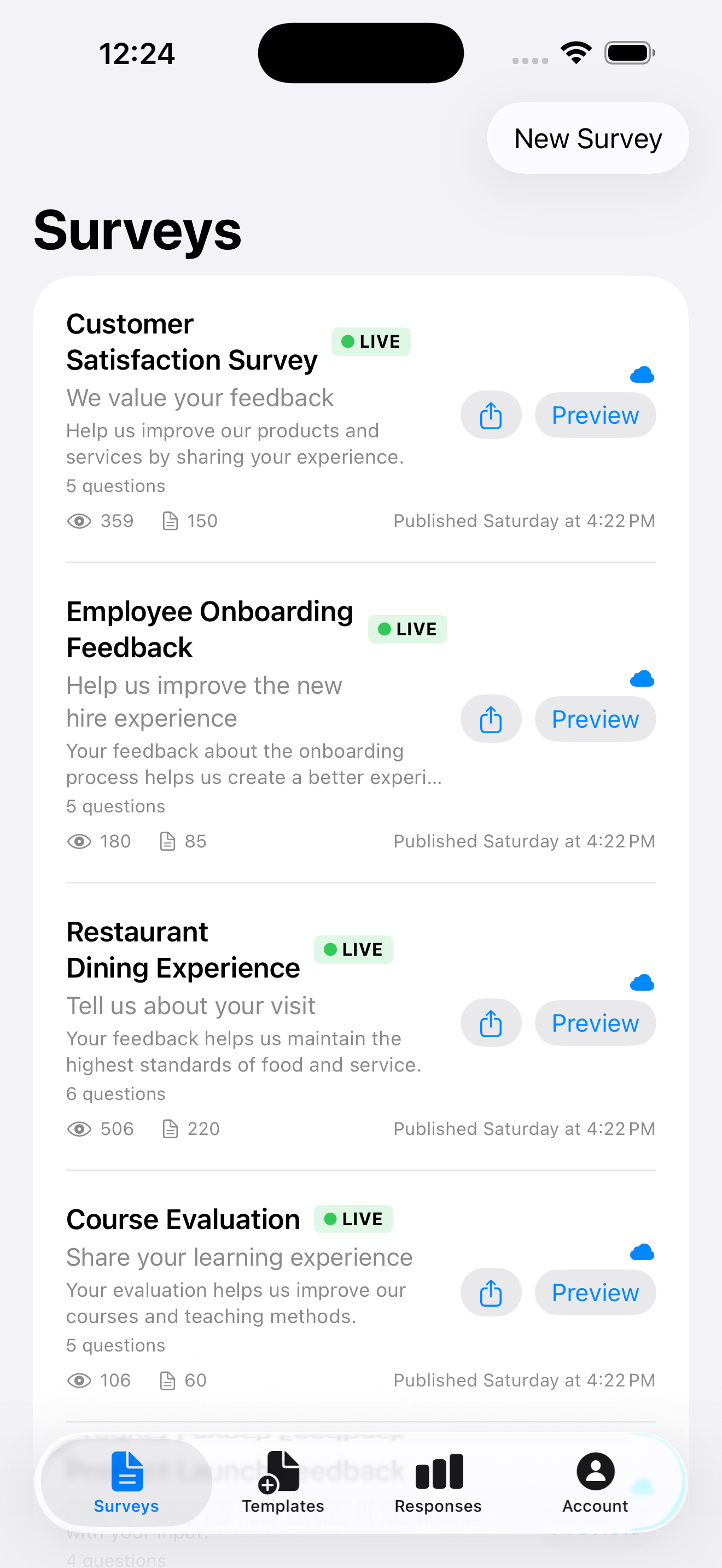Share the Customer Satisfaction Survey
This screenshot has height=1568, width=722.
tap(491, 415)
